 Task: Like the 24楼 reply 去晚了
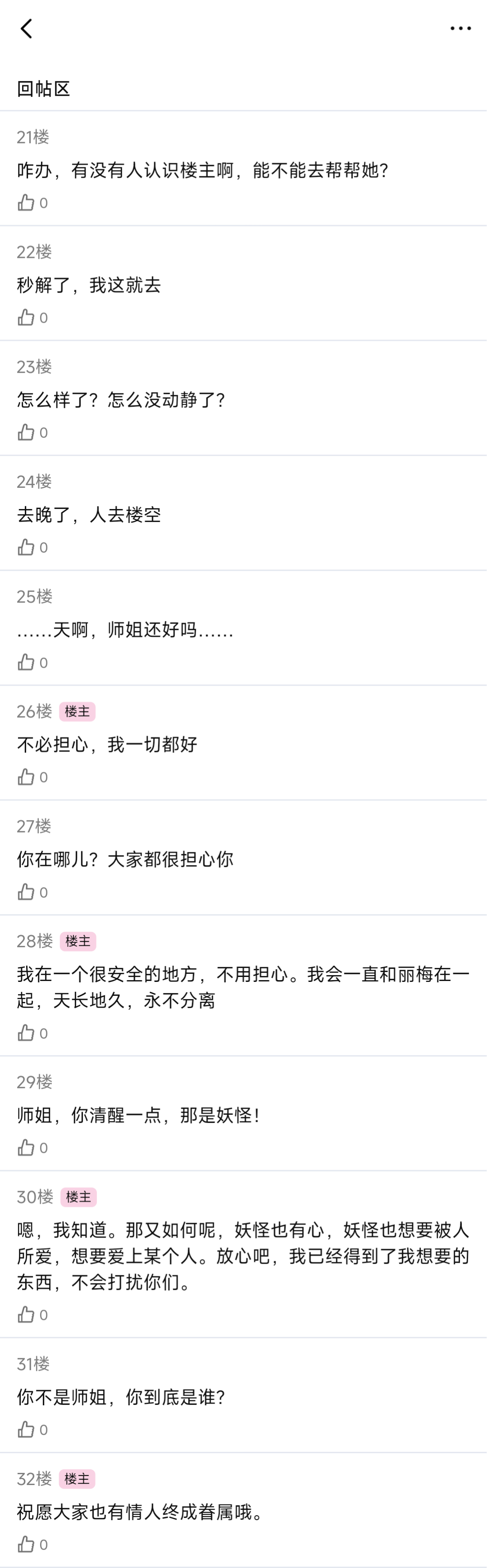[x=26, y=548]
